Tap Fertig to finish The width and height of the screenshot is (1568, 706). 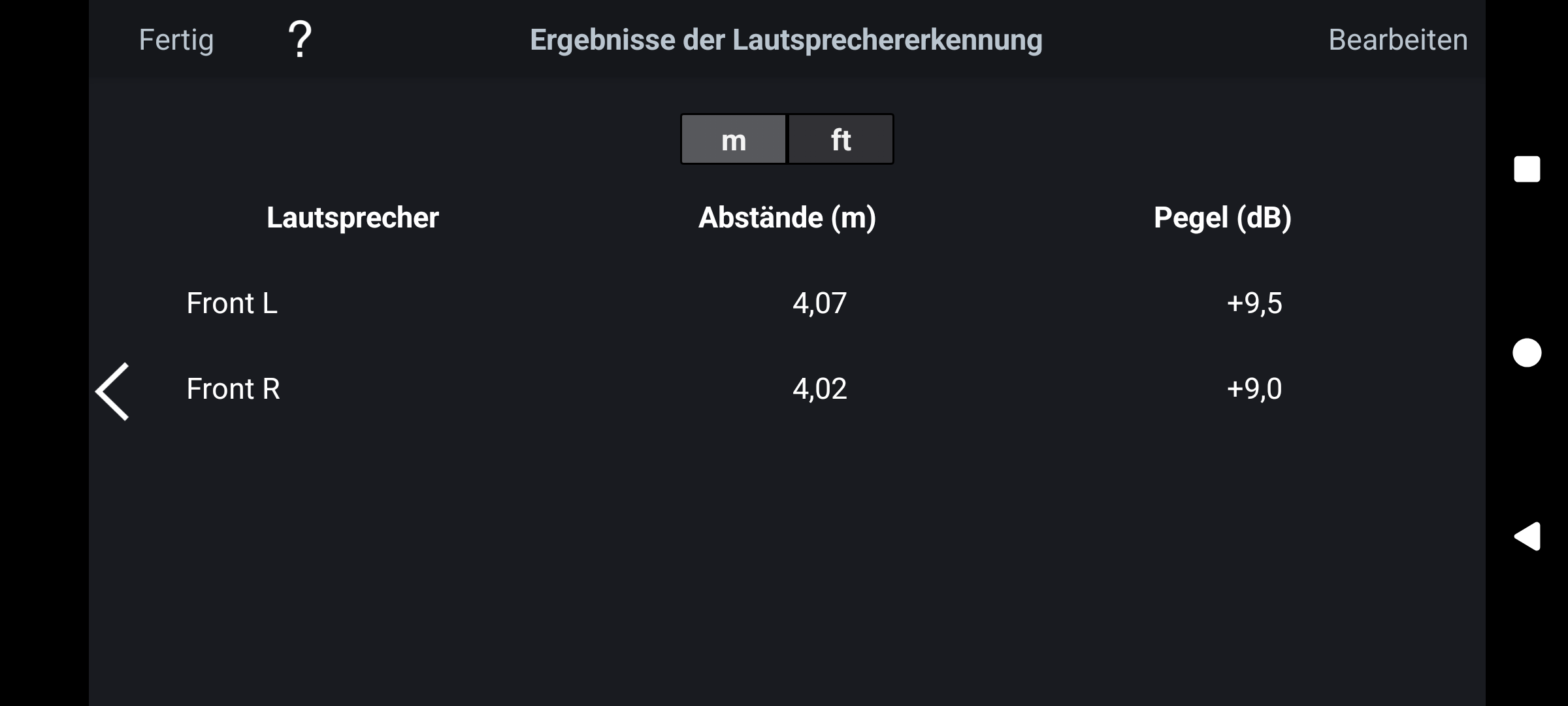point(176,40)
